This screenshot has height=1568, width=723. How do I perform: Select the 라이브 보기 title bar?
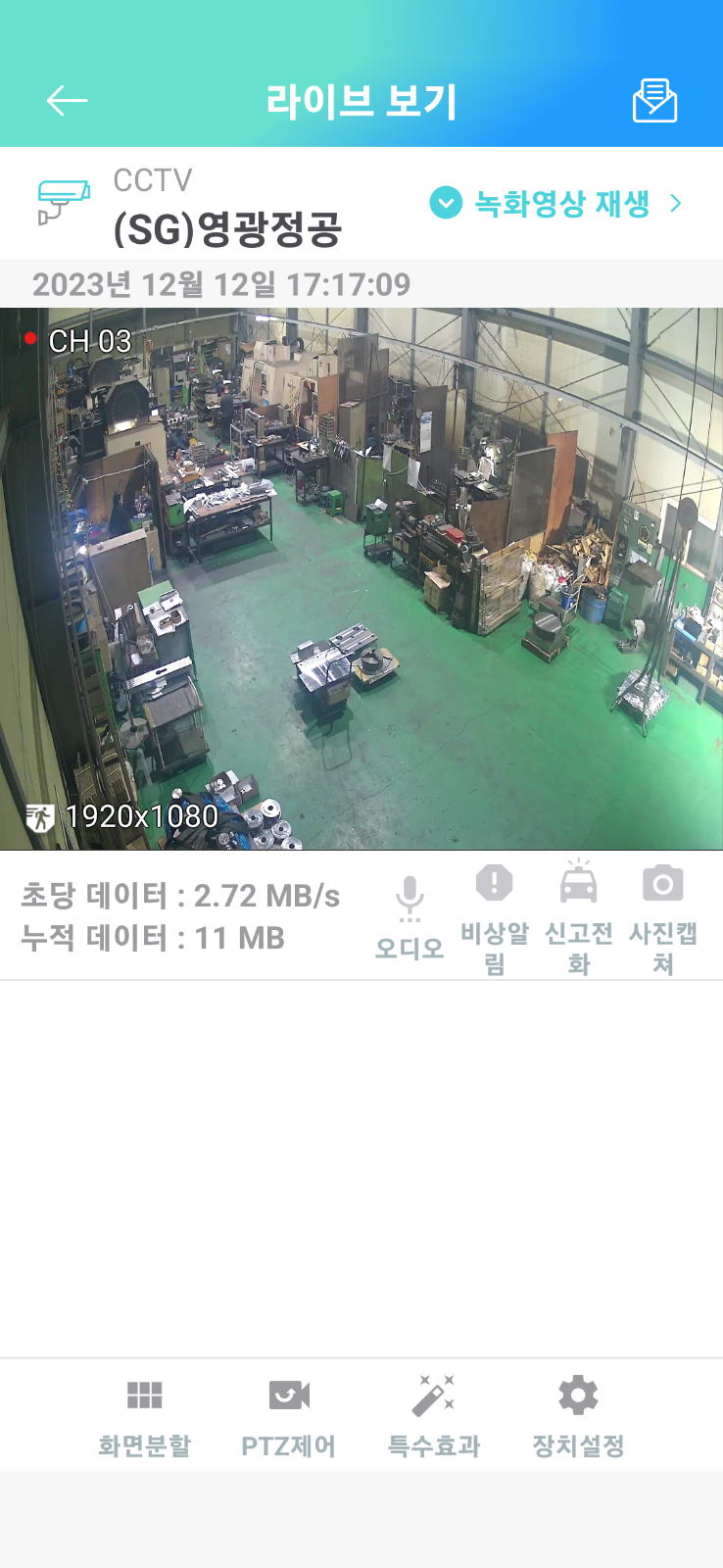pyautogui.click(x=361, y=99)
